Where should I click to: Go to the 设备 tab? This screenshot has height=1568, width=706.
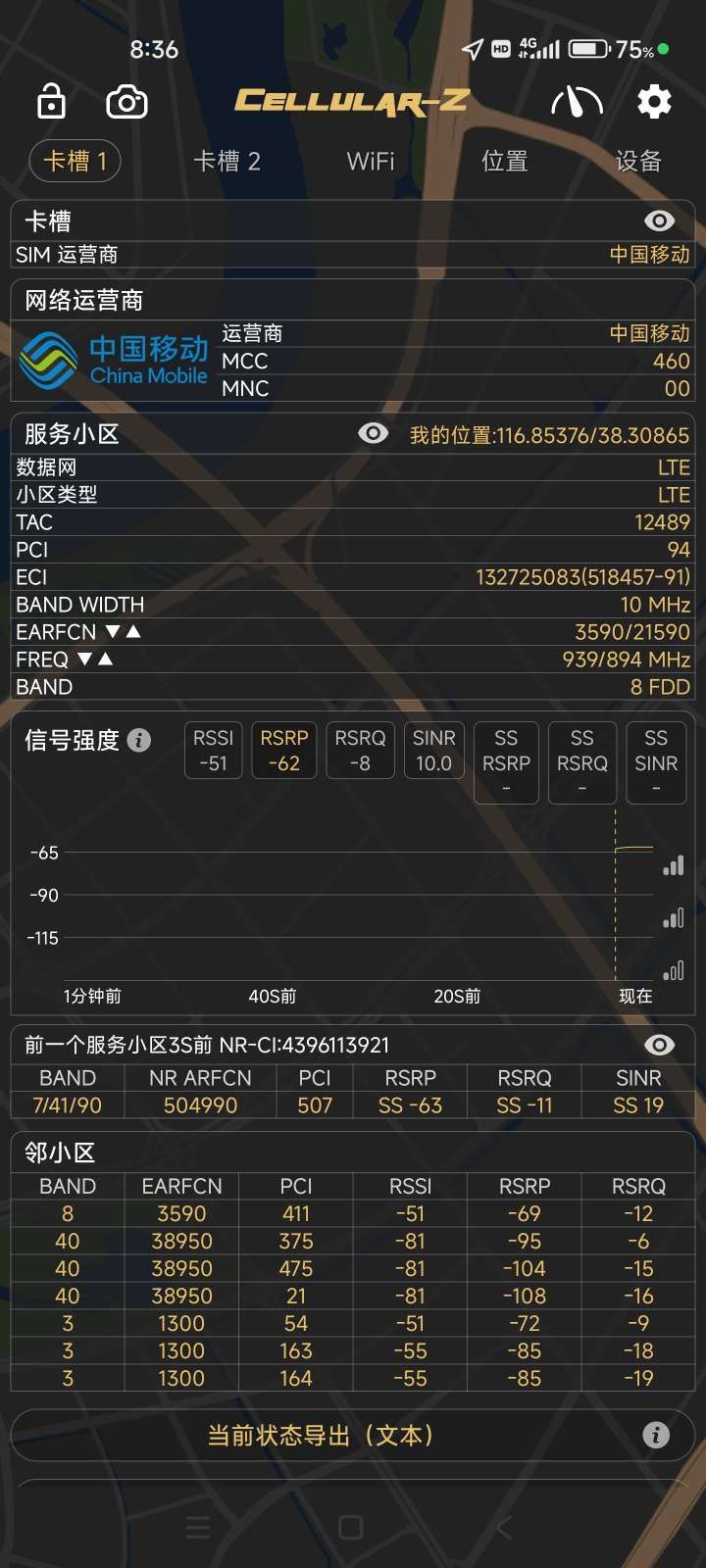tap(638, 161)
